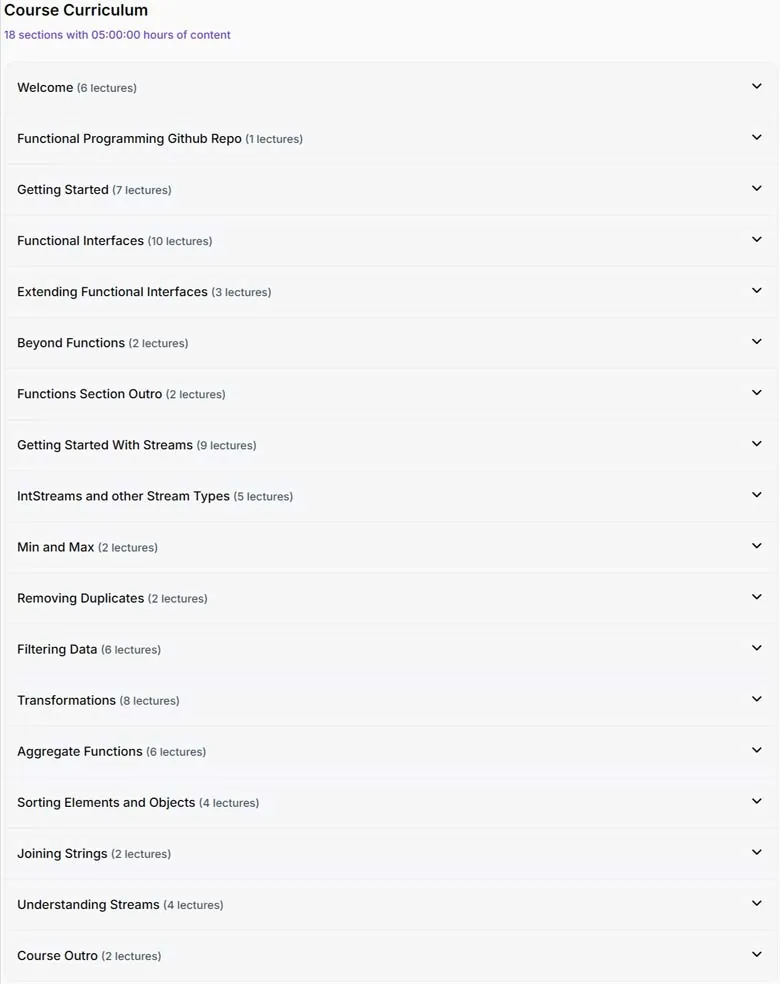
Task: Expand Functions Section Outro
Action: pyautogui.click(x=390, y=393)
